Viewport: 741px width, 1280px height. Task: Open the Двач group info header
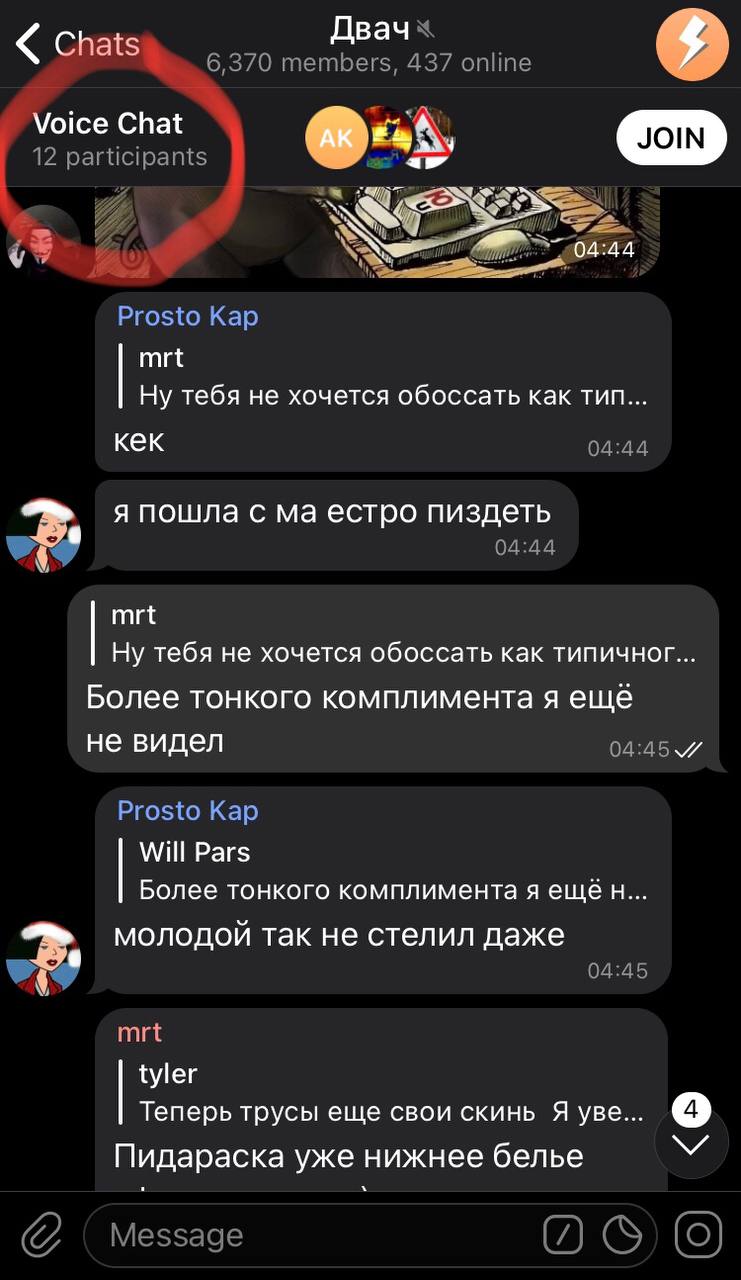[370, 45]
